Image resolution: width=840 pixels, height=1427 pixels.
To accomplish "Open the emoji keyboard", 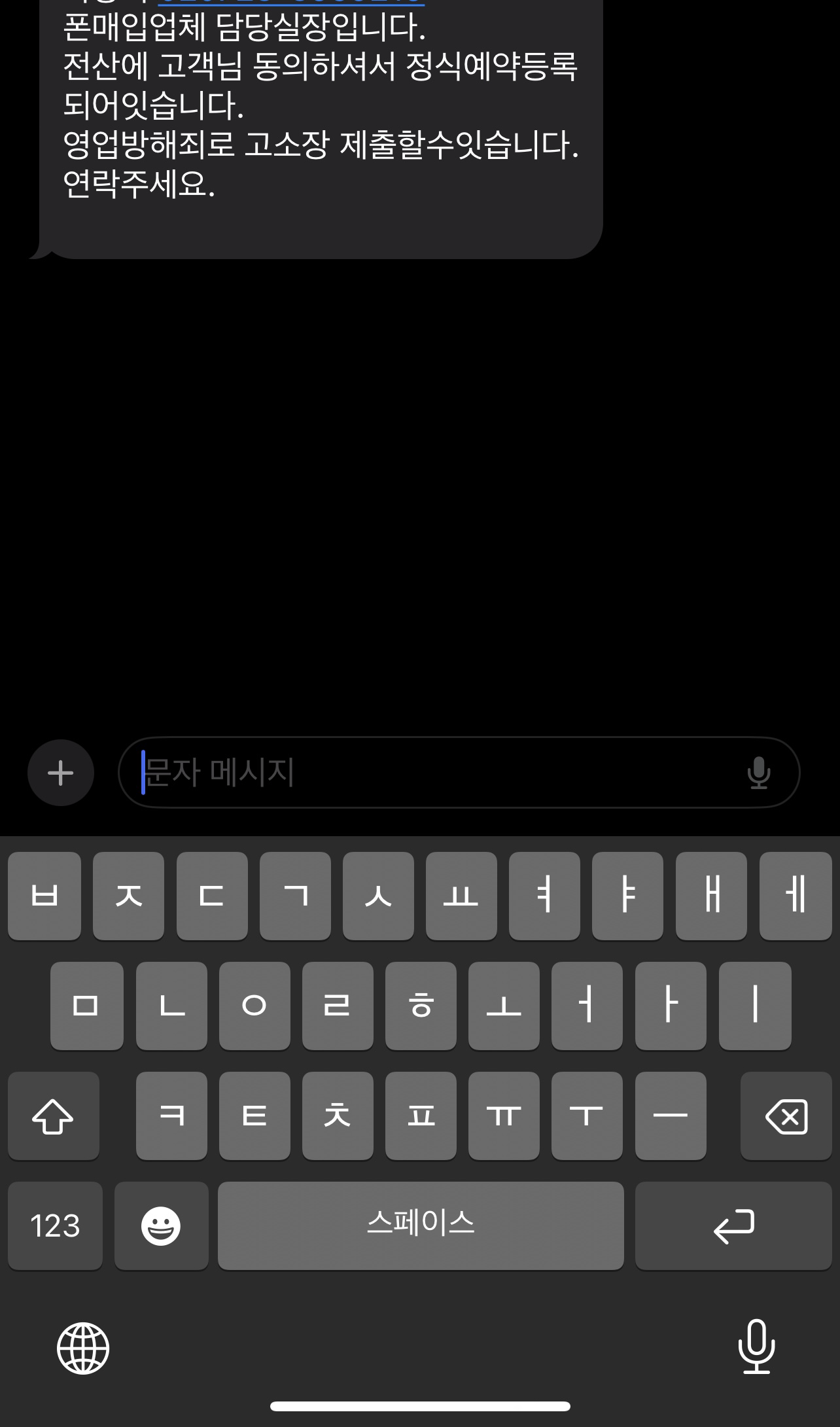I will point(161,1225).
